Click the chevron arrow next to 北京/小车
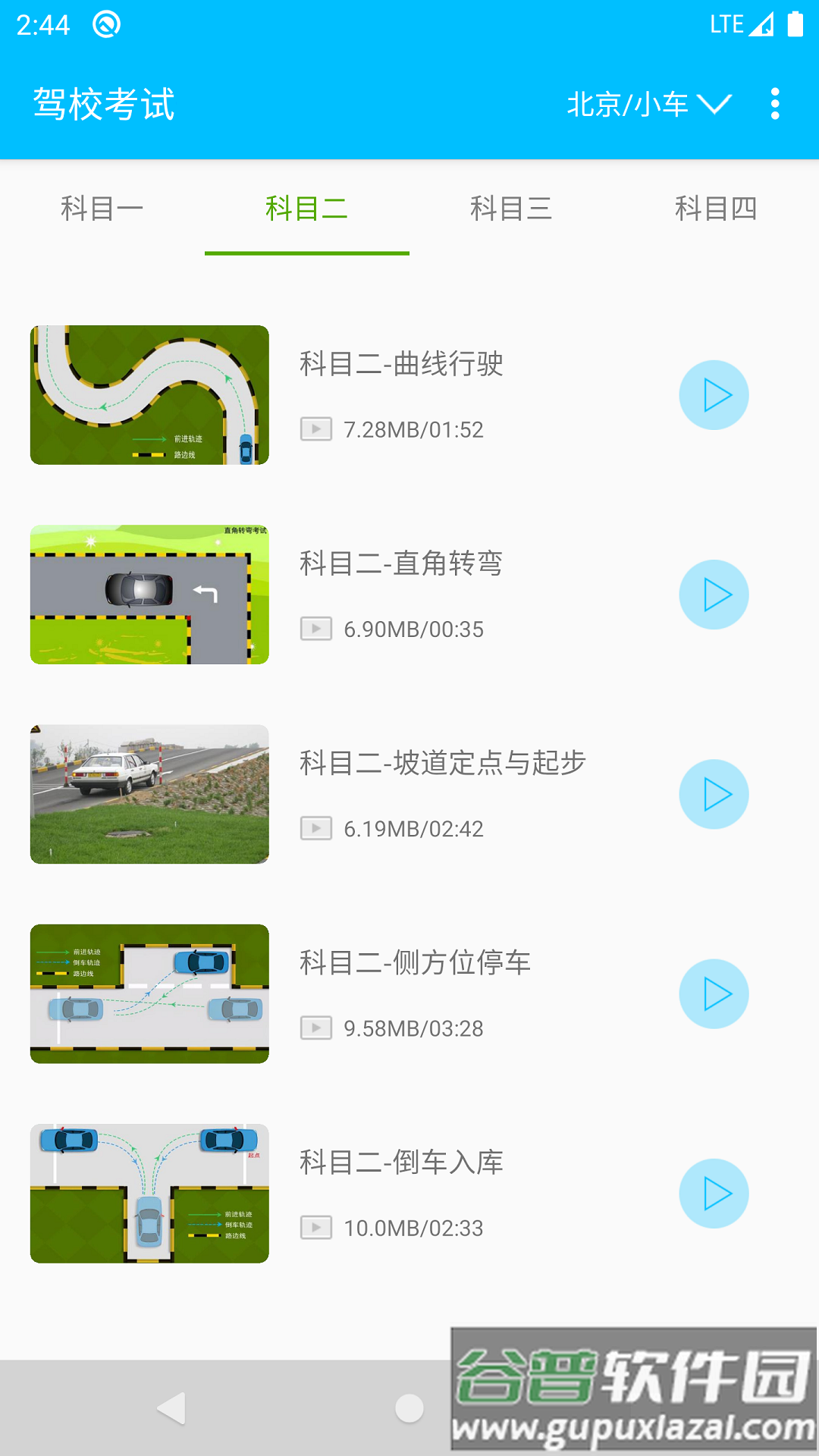This screenshot has width=819, height=1456. (x=716, y=105)
